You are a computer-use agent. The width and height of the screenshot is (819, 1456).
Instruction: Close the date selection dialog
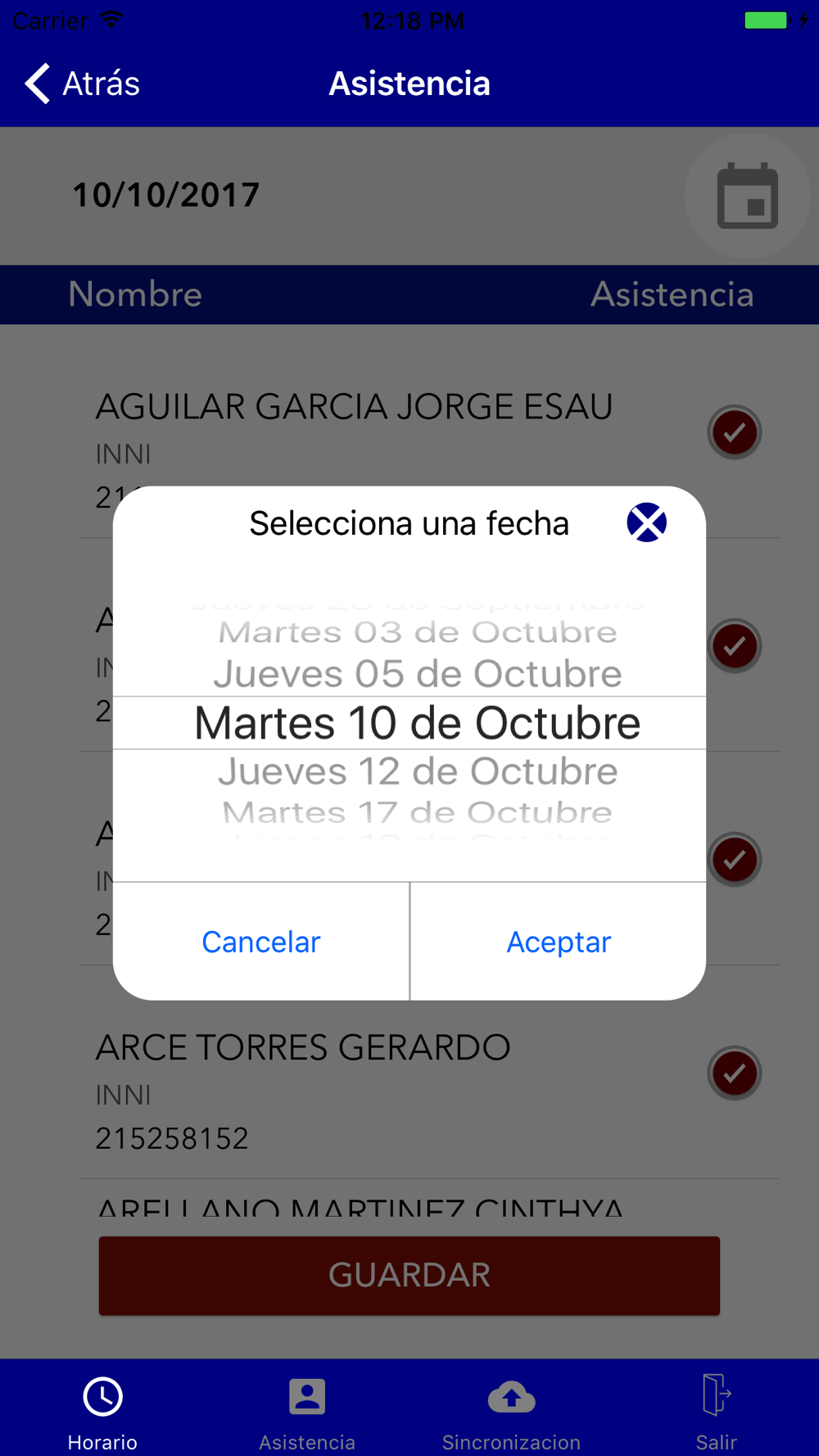[x=647, y=522]
